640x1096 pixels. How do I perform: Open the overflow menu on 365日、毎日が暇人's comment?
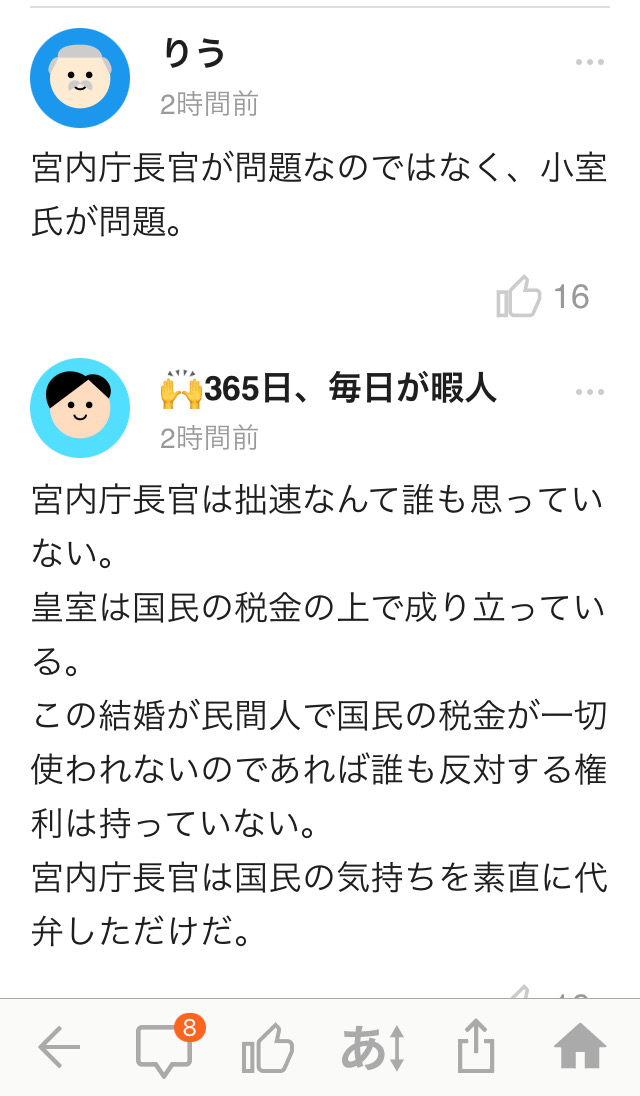[590, 392]
